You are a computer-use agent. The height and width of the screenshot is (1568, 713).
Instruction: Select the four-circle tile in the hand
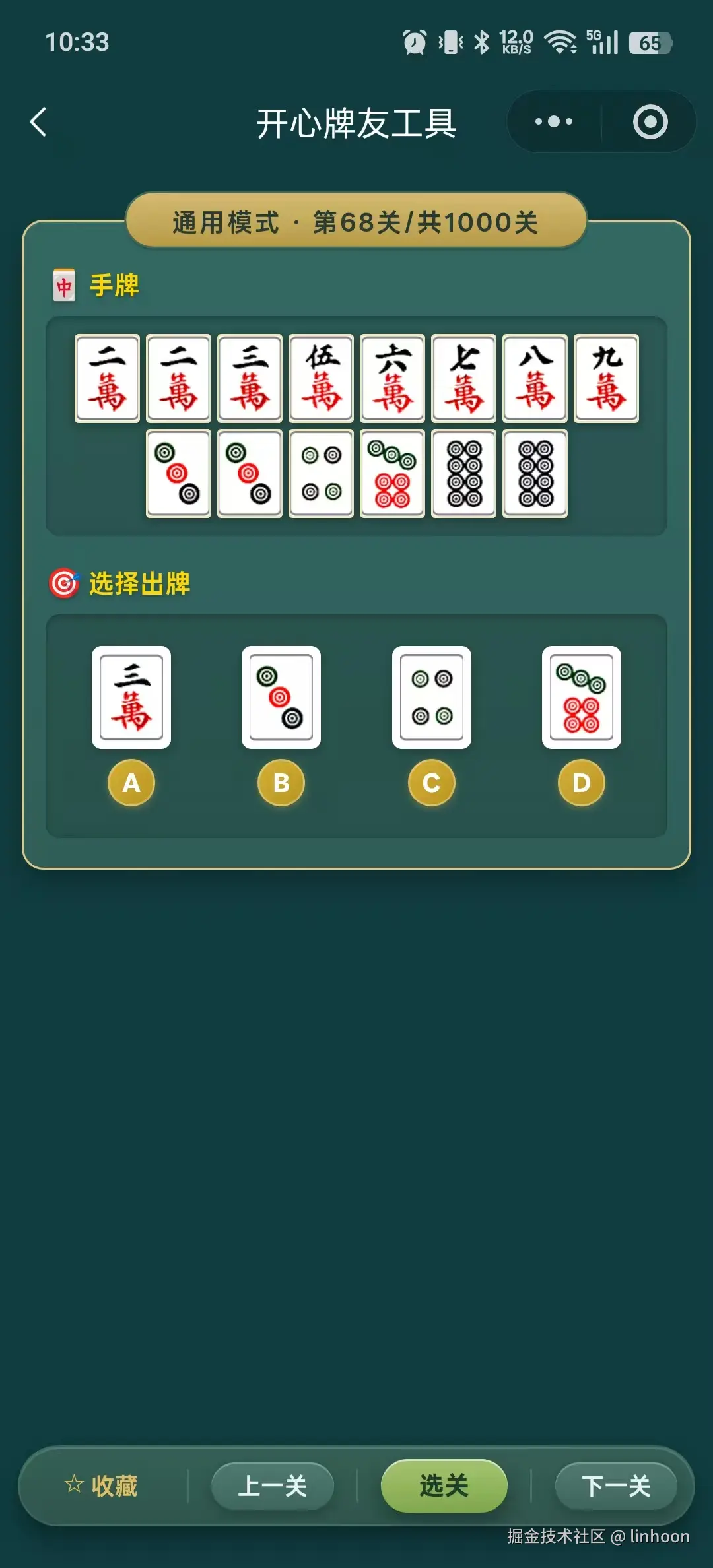(321, 474)
